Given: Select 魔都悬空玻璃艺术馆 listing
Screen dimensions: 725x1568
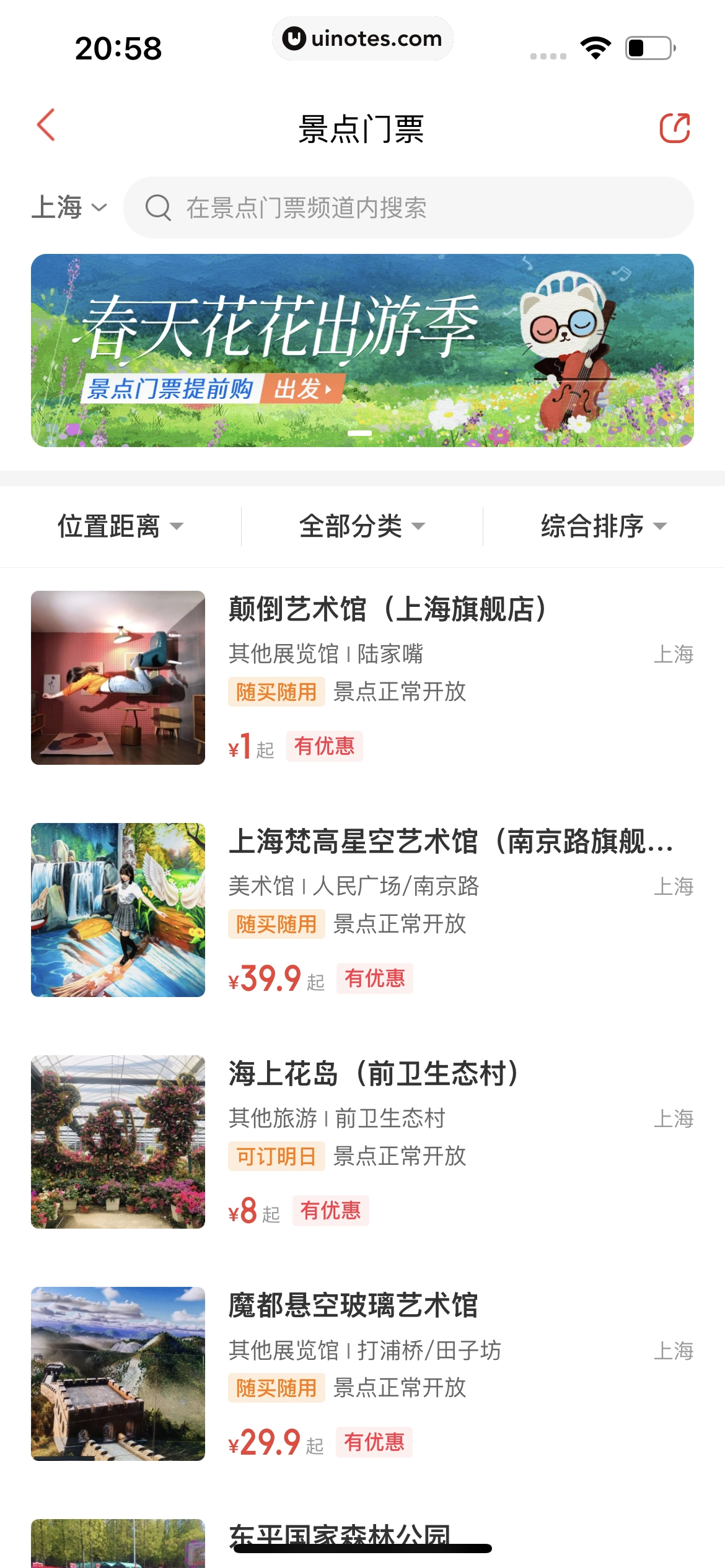Looking at the screenshot, I should (353, 1305).
